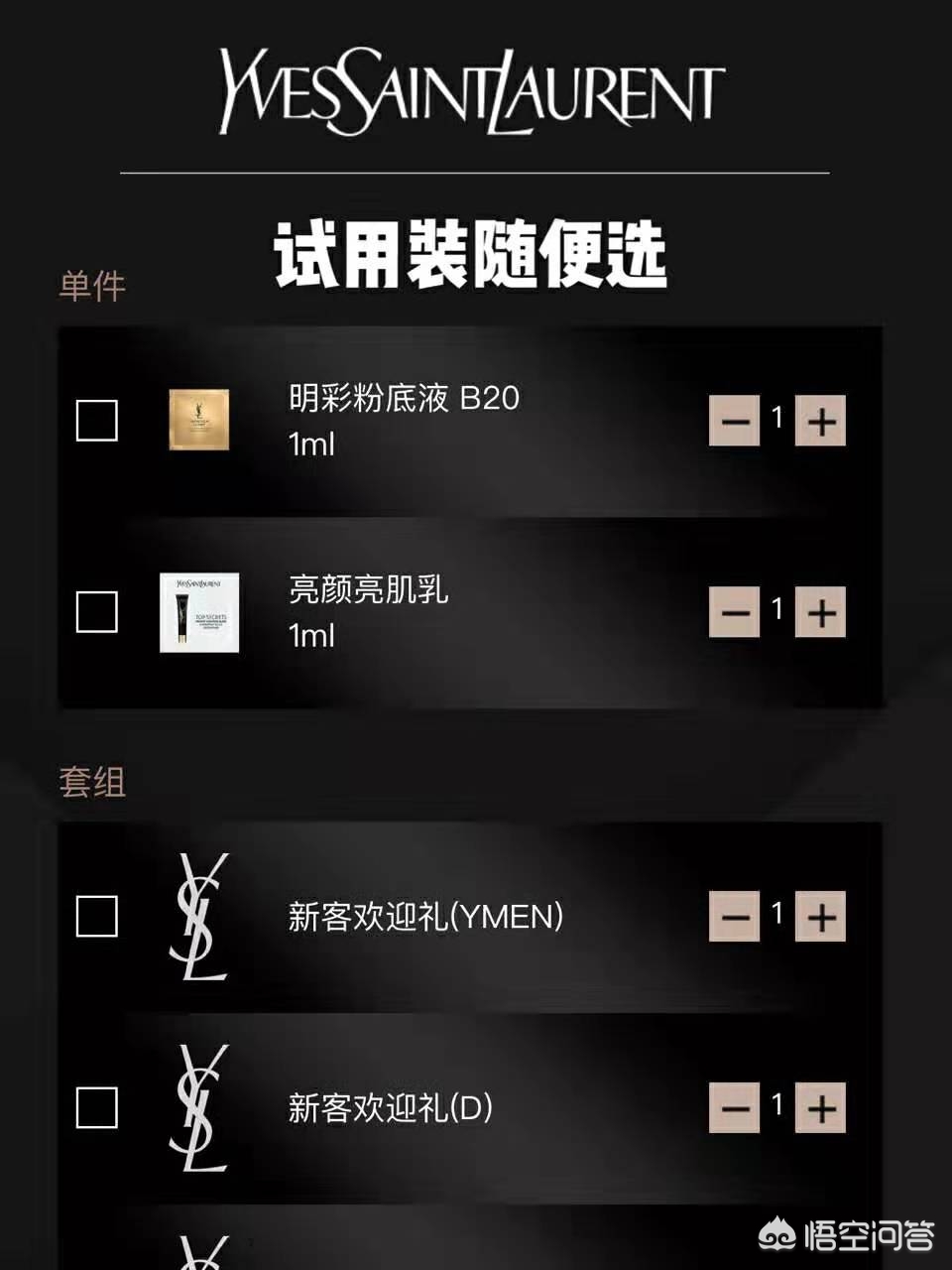Increase quantity of 明彩粉底液 B20
The image size is (952, 1270).
pyautogui.click(x=820, y=421)
